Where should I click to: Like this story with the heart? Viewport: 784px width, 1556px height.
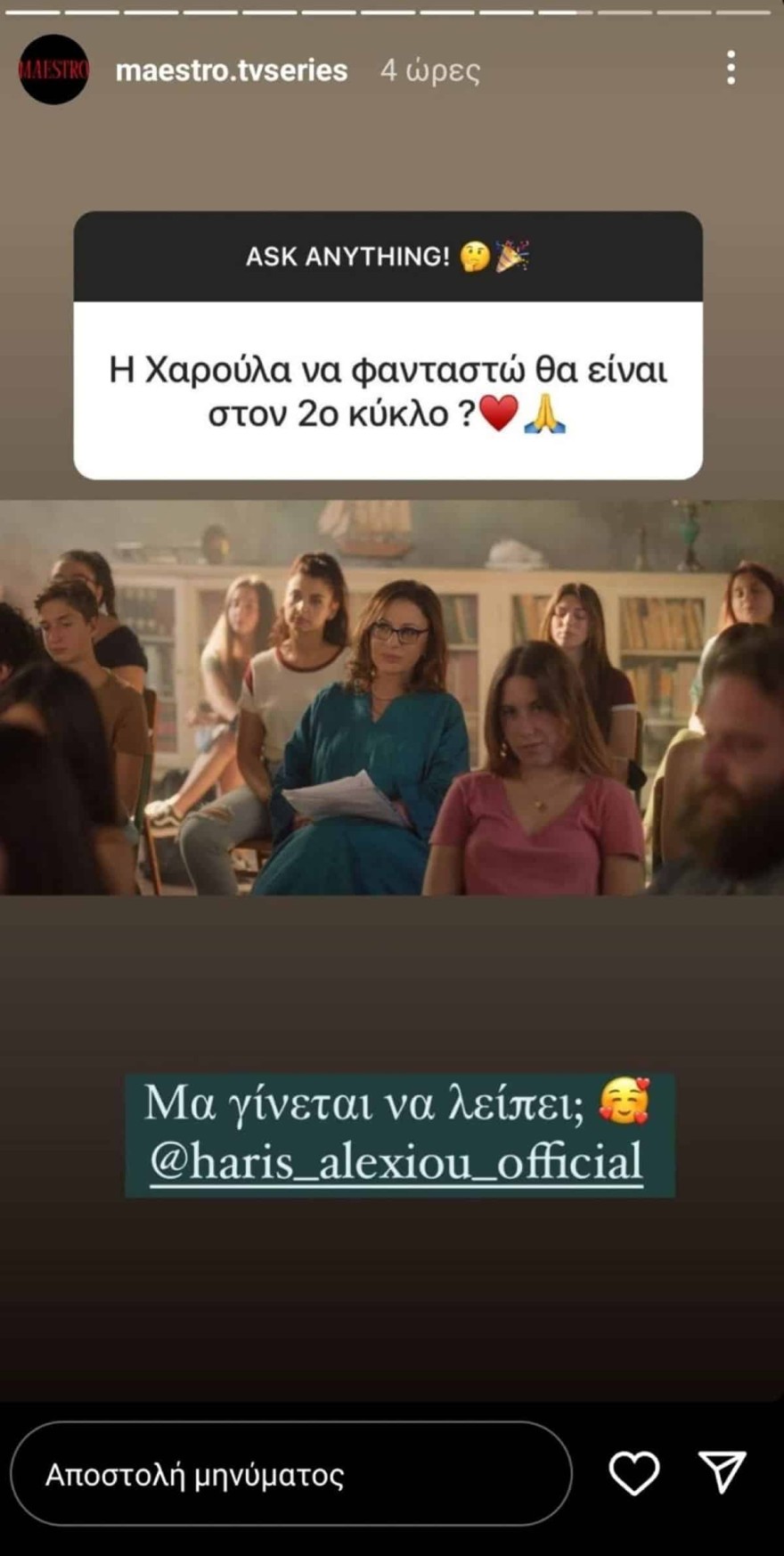coord(633,1473)
